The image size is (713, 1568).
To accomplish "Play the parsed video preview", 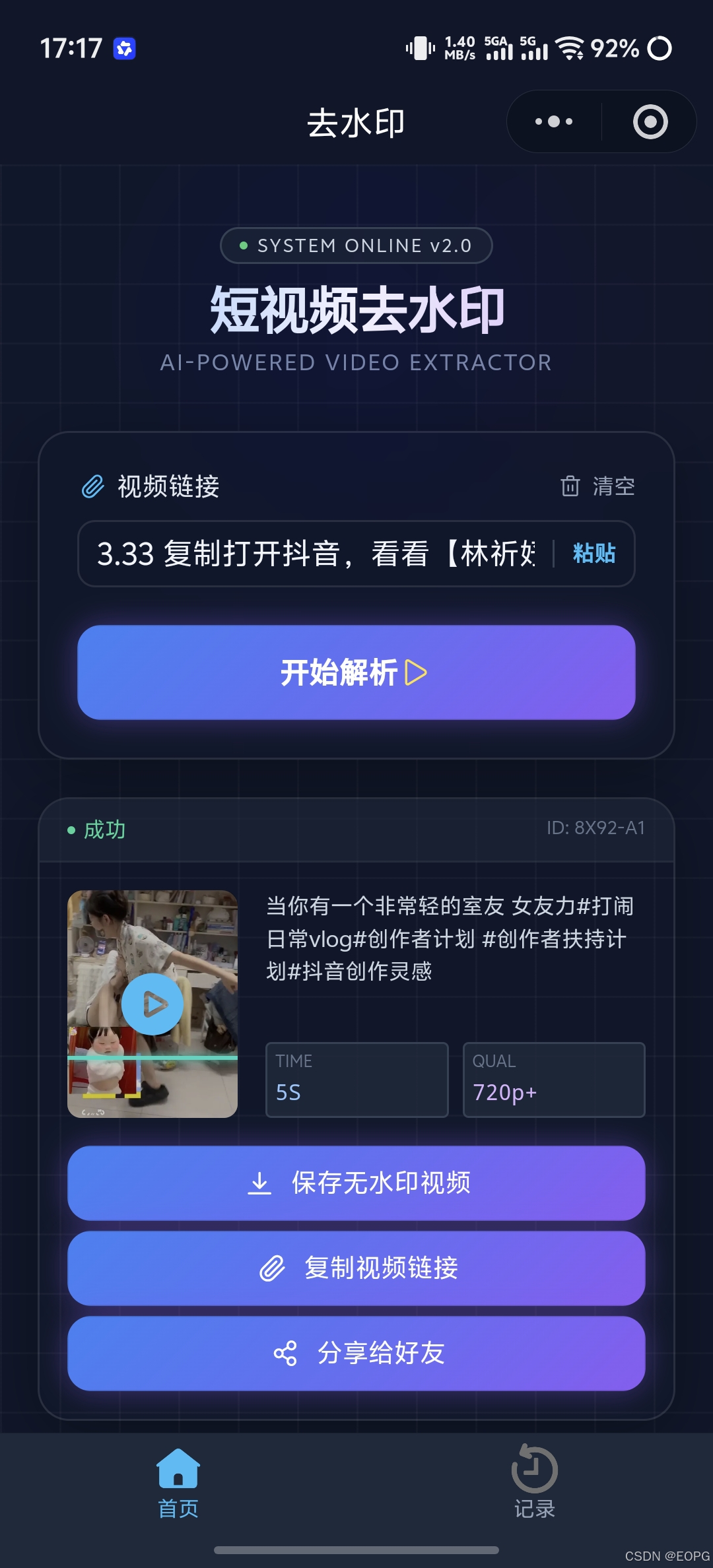I will coord(153,1004).
